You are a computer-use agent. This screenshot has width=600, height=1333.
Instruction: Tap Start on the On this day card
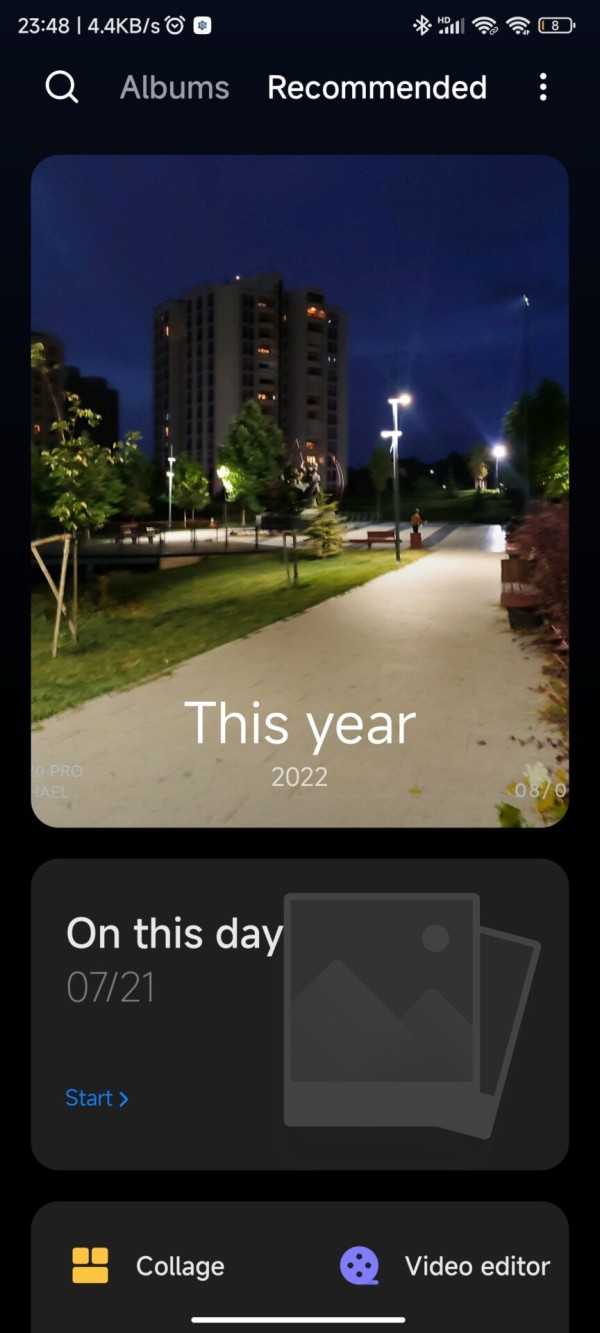click(x=97, y=1098)
